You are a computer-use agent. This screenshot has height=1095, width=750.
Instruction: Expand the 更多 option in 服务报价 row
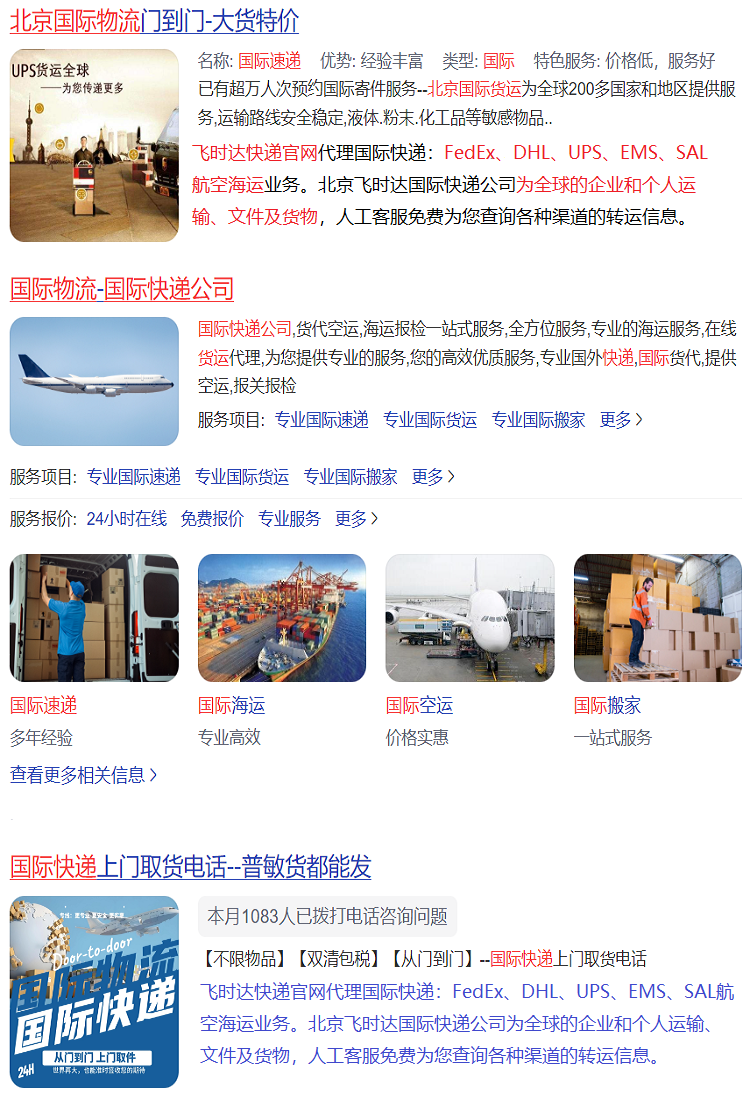click(x=352, y=519)
